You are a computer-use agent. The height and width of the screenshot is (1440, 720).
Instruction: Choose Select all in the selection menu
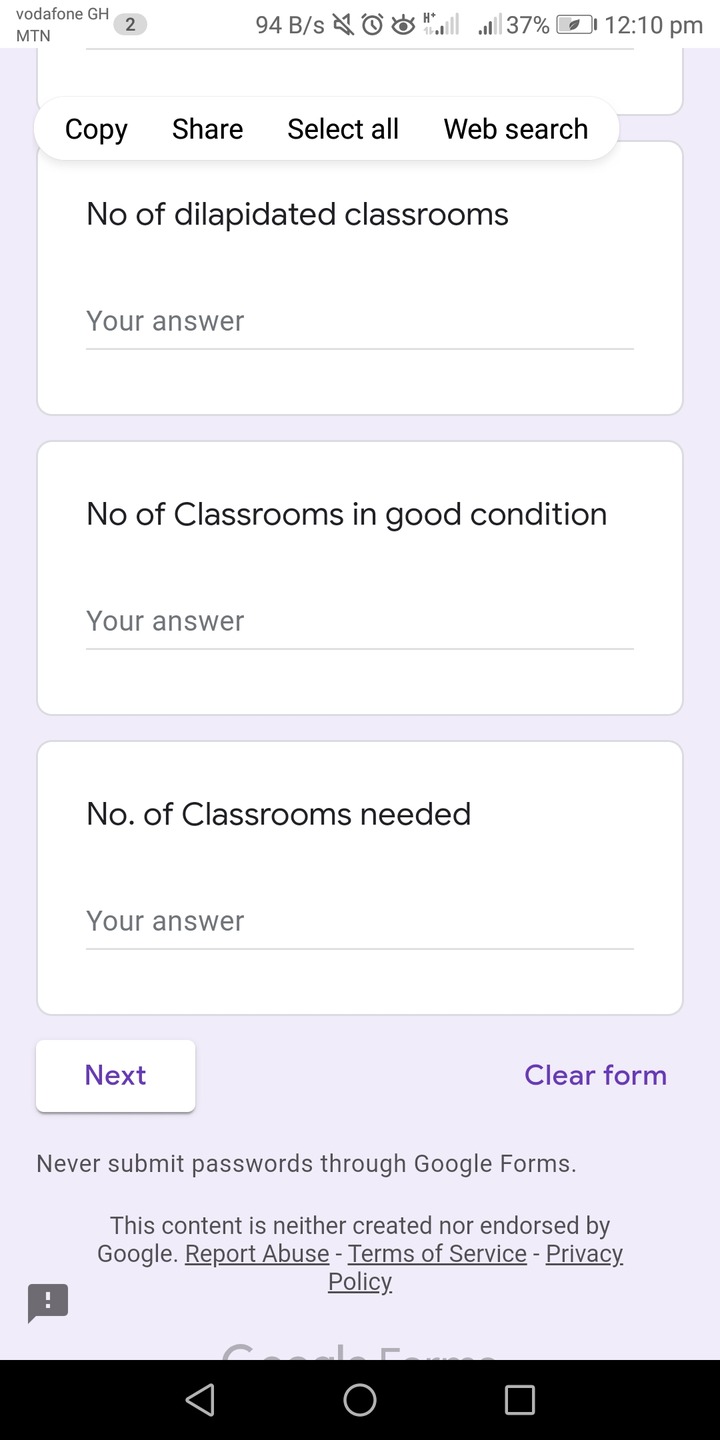343,129
